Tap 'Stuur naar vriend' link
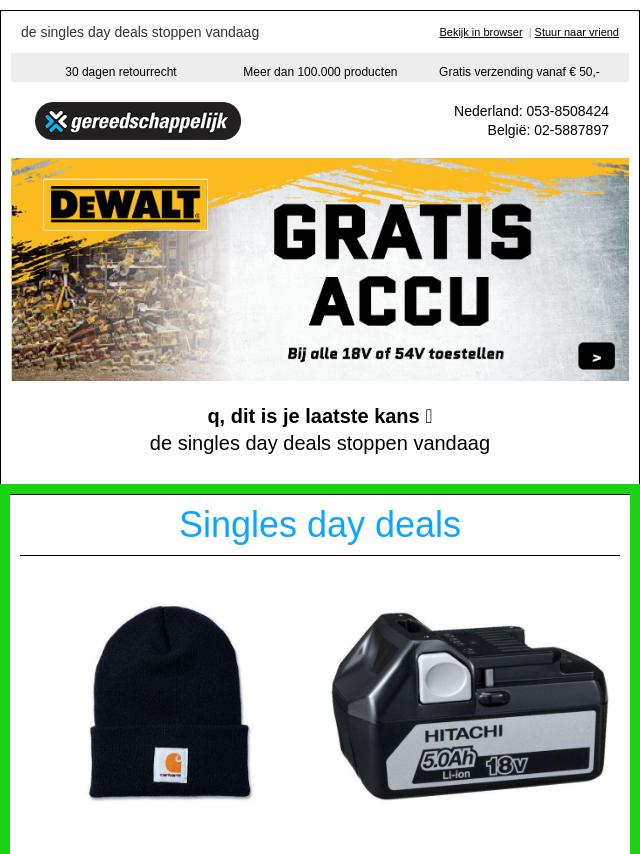 576,33
